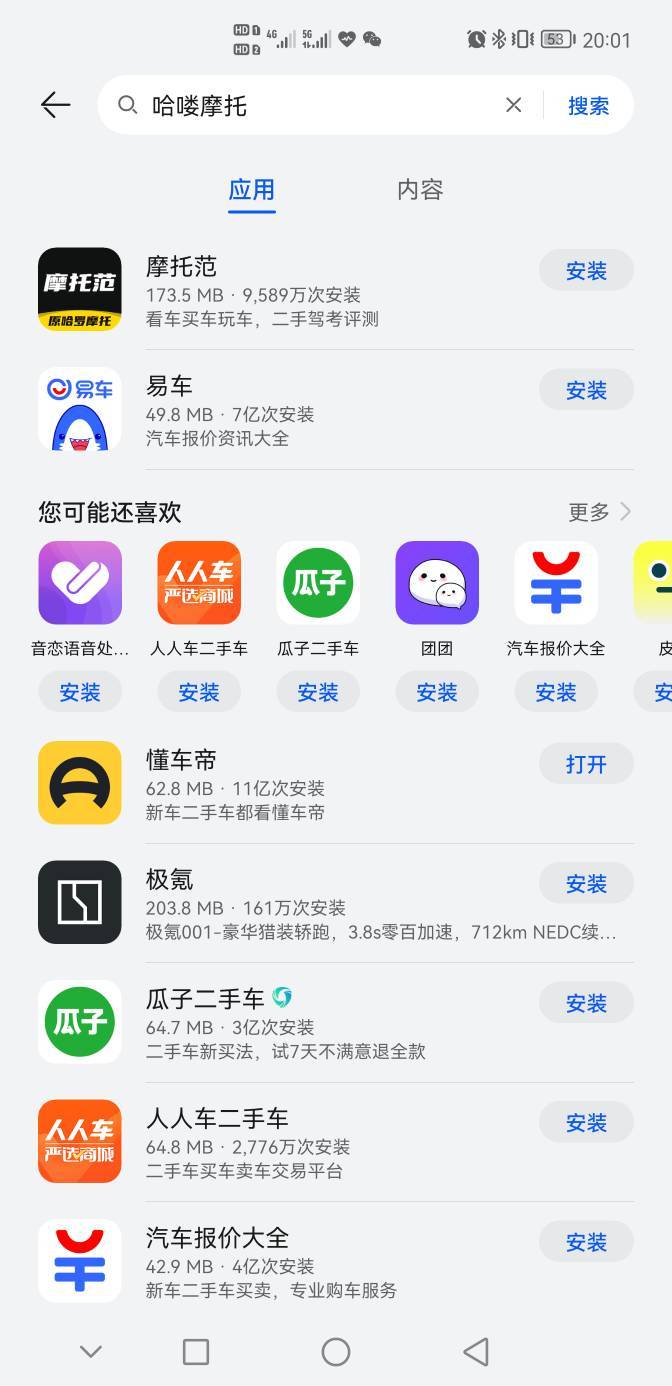Install 人人车二手车 from the results list

(586, 1123)
